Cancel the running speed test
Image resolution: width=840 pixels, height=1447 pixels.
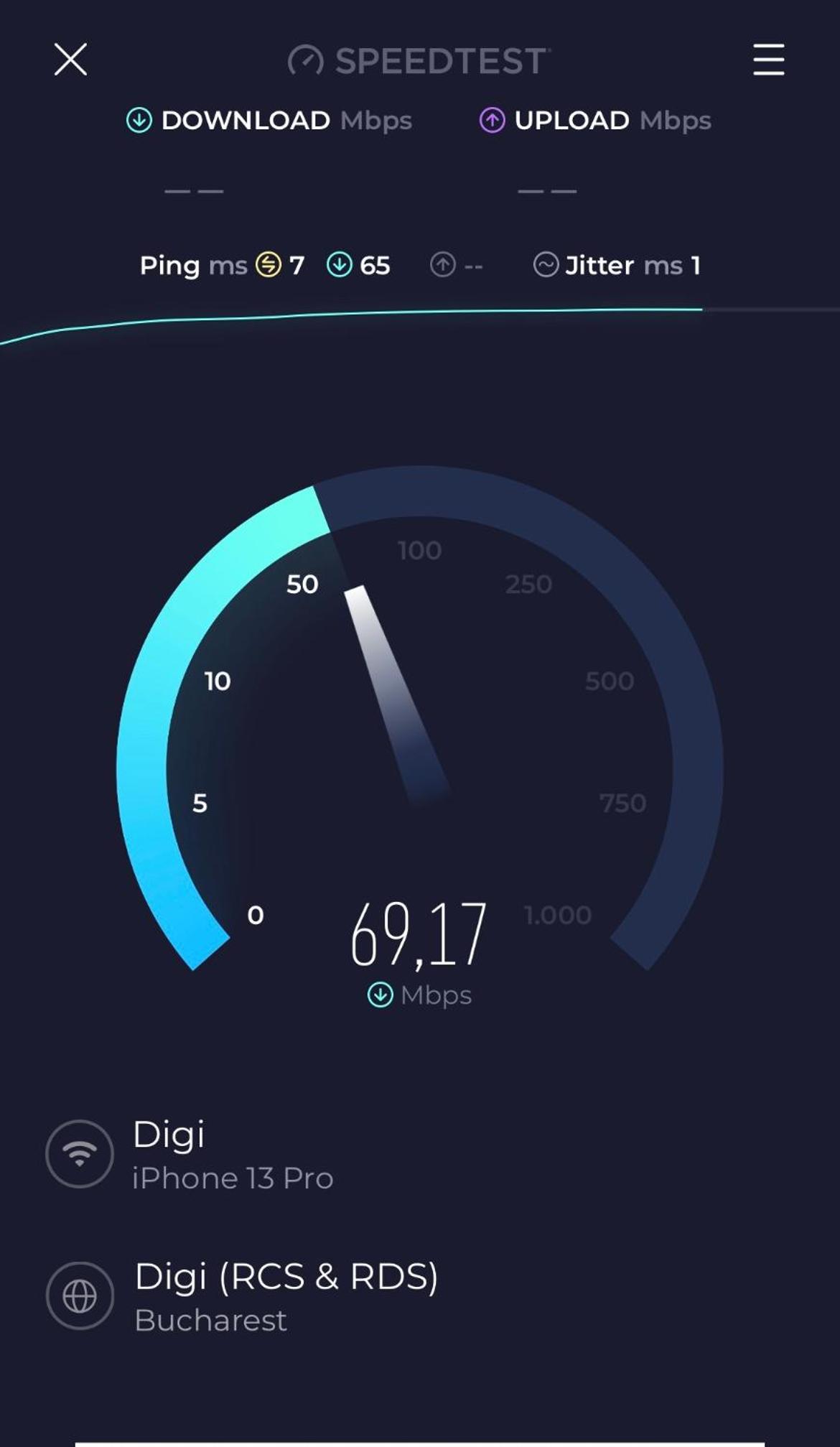[70, 59]
